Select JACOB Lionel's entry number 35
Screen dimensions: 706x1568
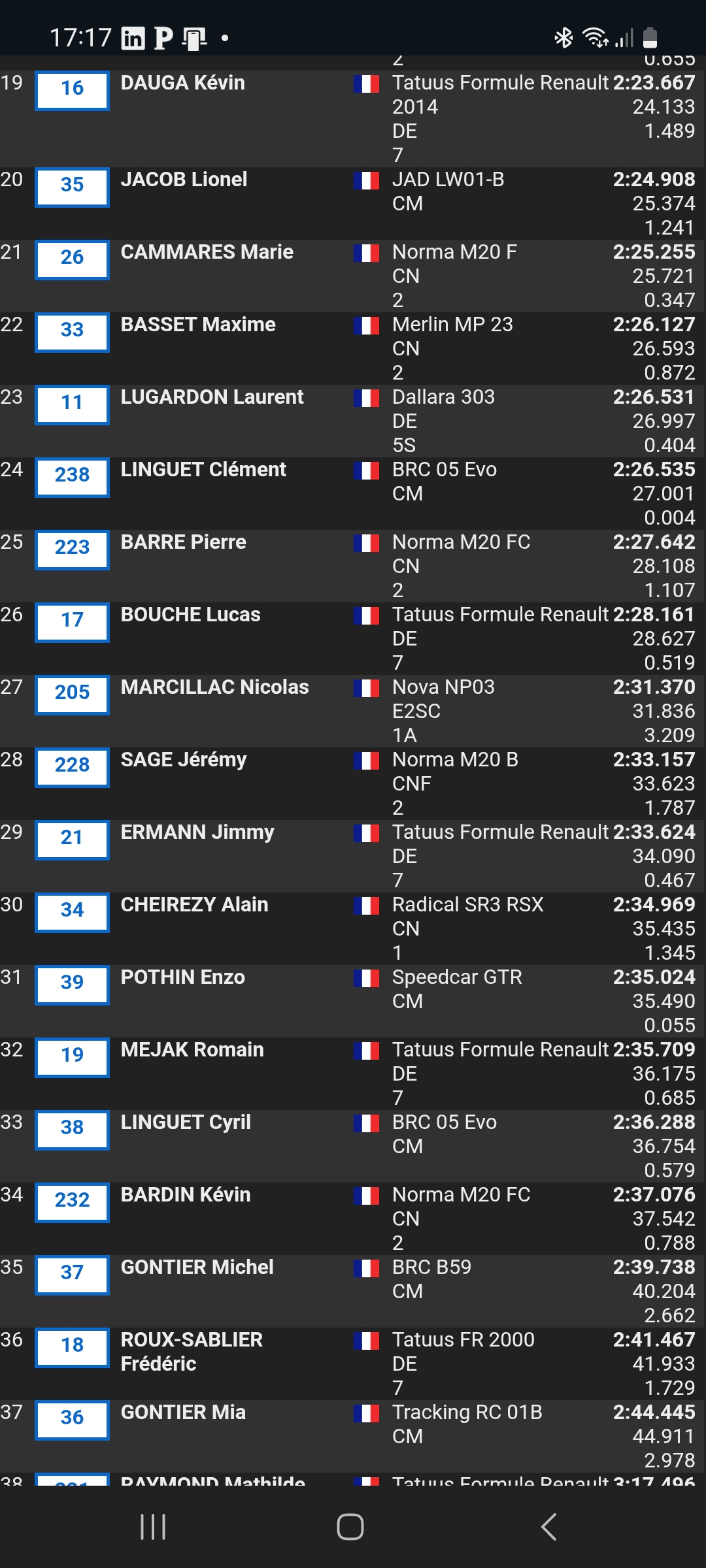[72, 186]
